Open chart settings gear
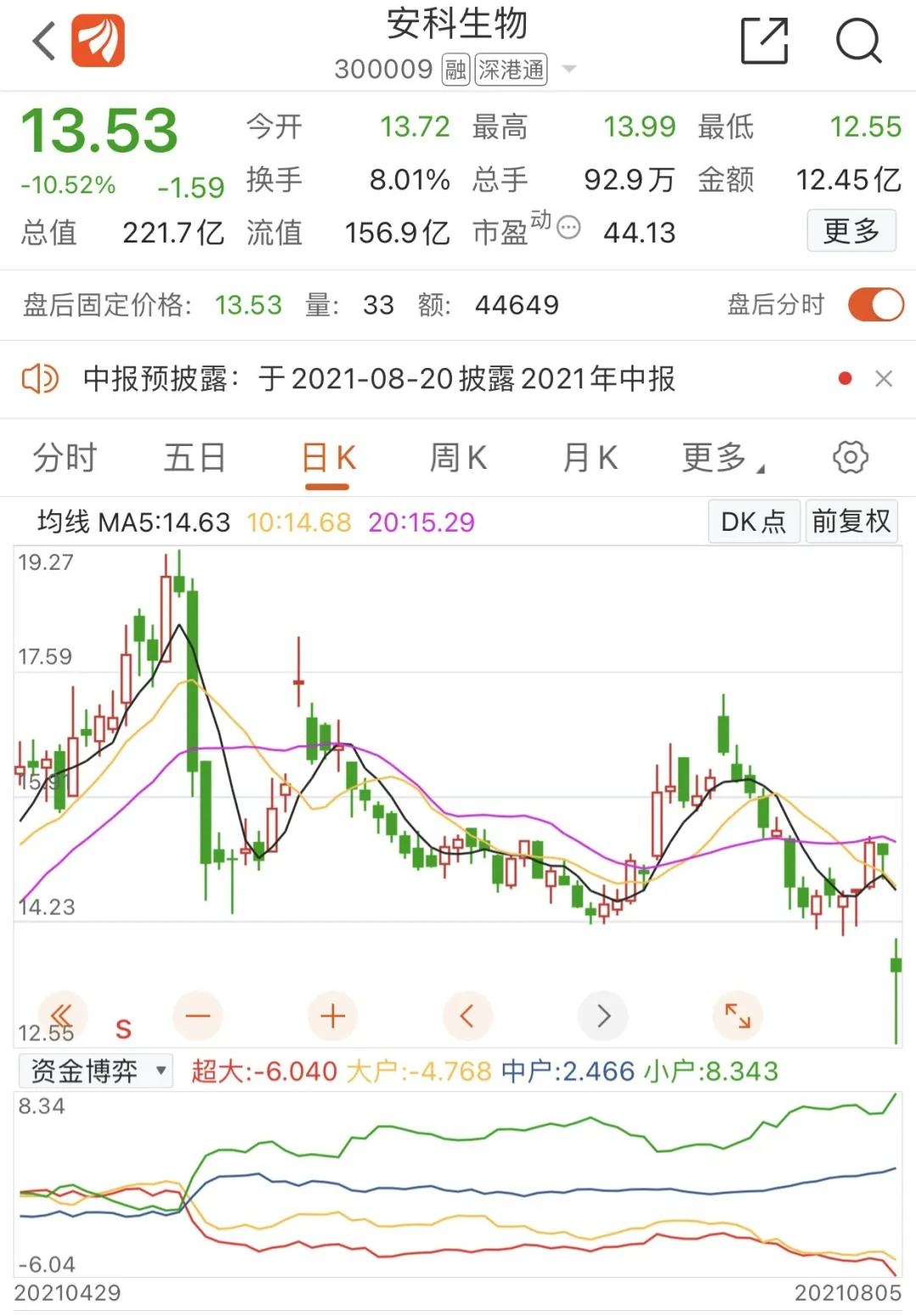 (850, 458)
